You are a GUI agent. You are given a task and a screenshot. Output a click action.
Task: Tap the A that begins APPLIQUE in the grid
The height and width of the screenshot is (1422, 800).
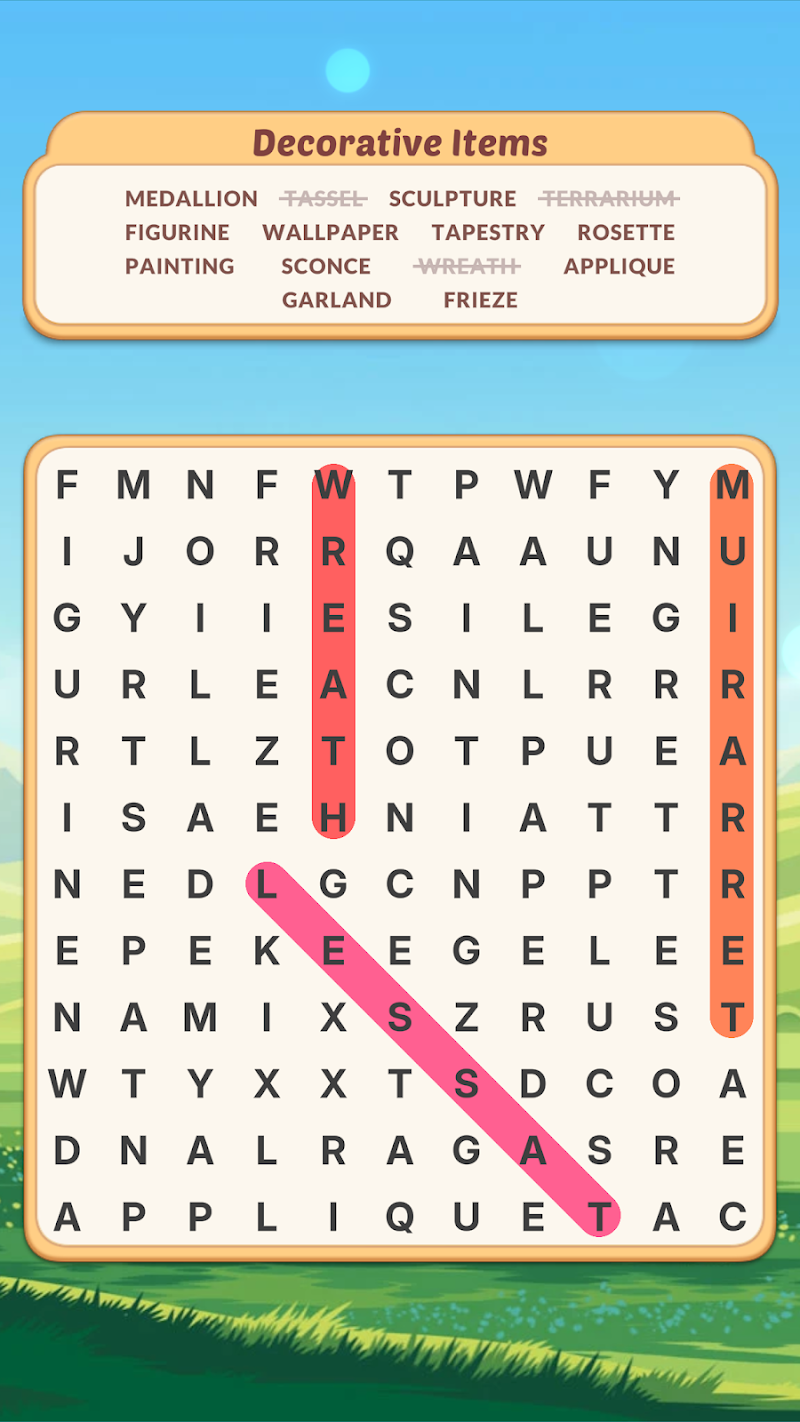(67, 1216)
